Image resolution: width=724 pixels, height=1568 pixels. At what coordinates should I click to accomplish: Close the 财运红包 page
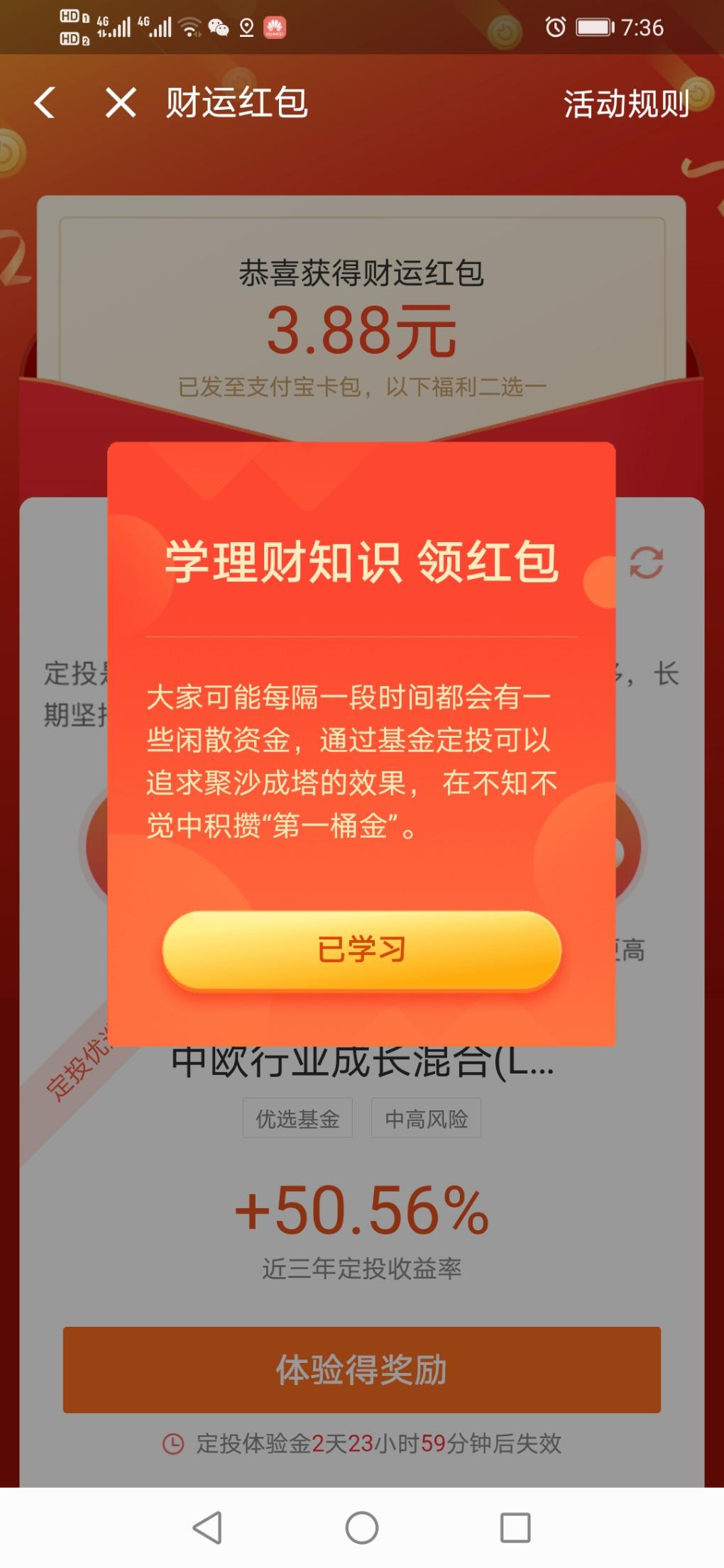121,103
